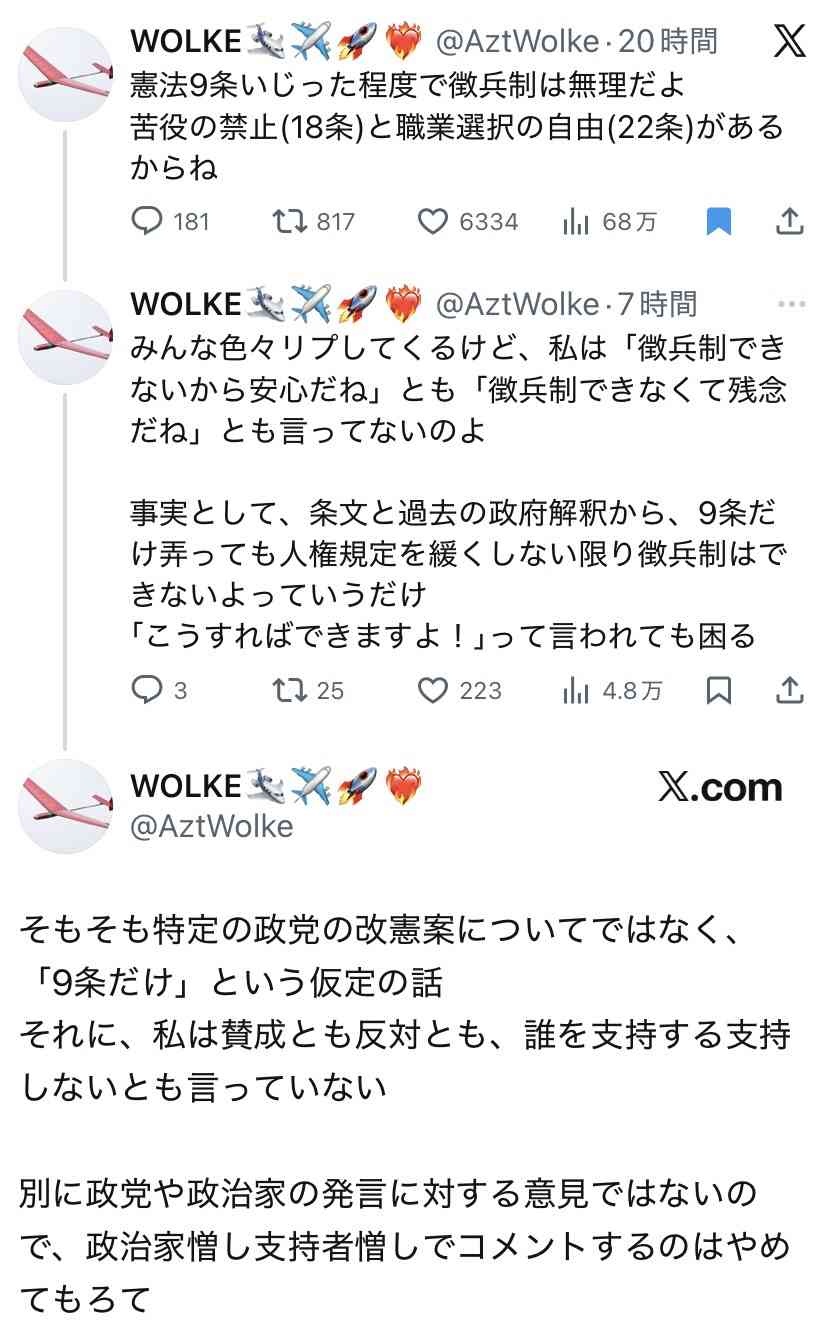This screenshot has width=828, height=1326.
Task: View analytics of the 4.8万 views tweet
Action: 576,690
